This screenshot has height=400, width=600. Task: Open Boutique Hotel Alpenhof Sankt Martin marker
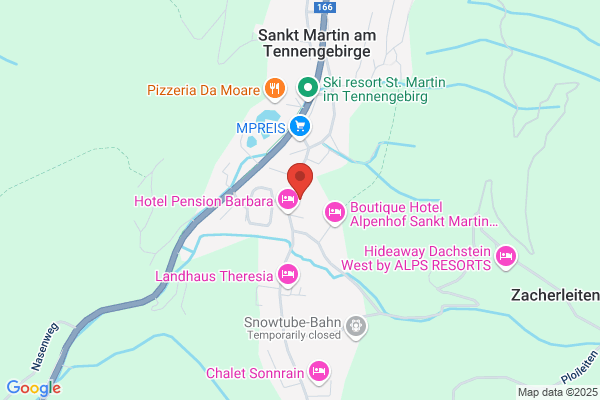(x=335, y=214)
